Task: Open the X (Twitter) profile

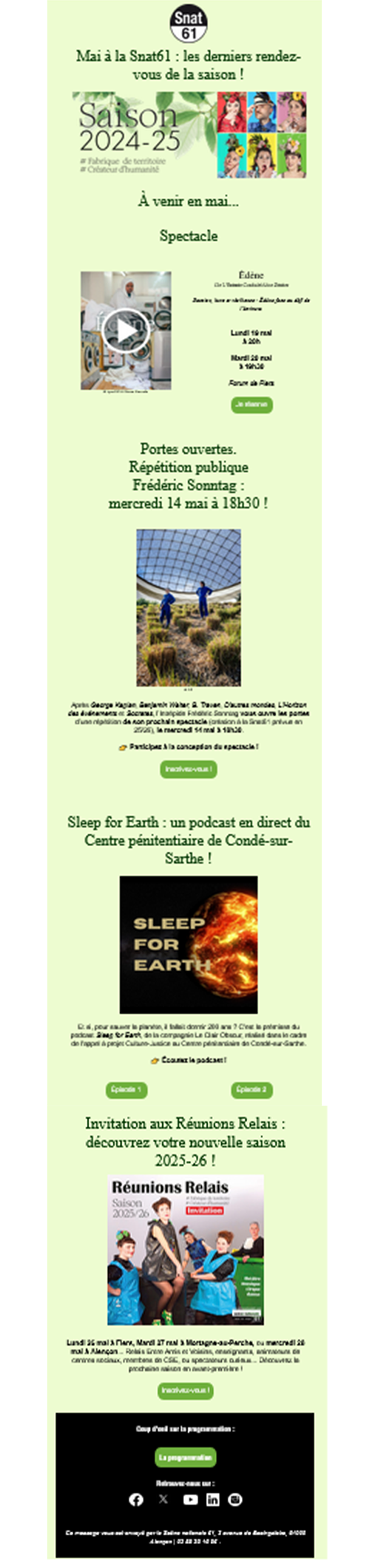Action: tap(163, 1500)
